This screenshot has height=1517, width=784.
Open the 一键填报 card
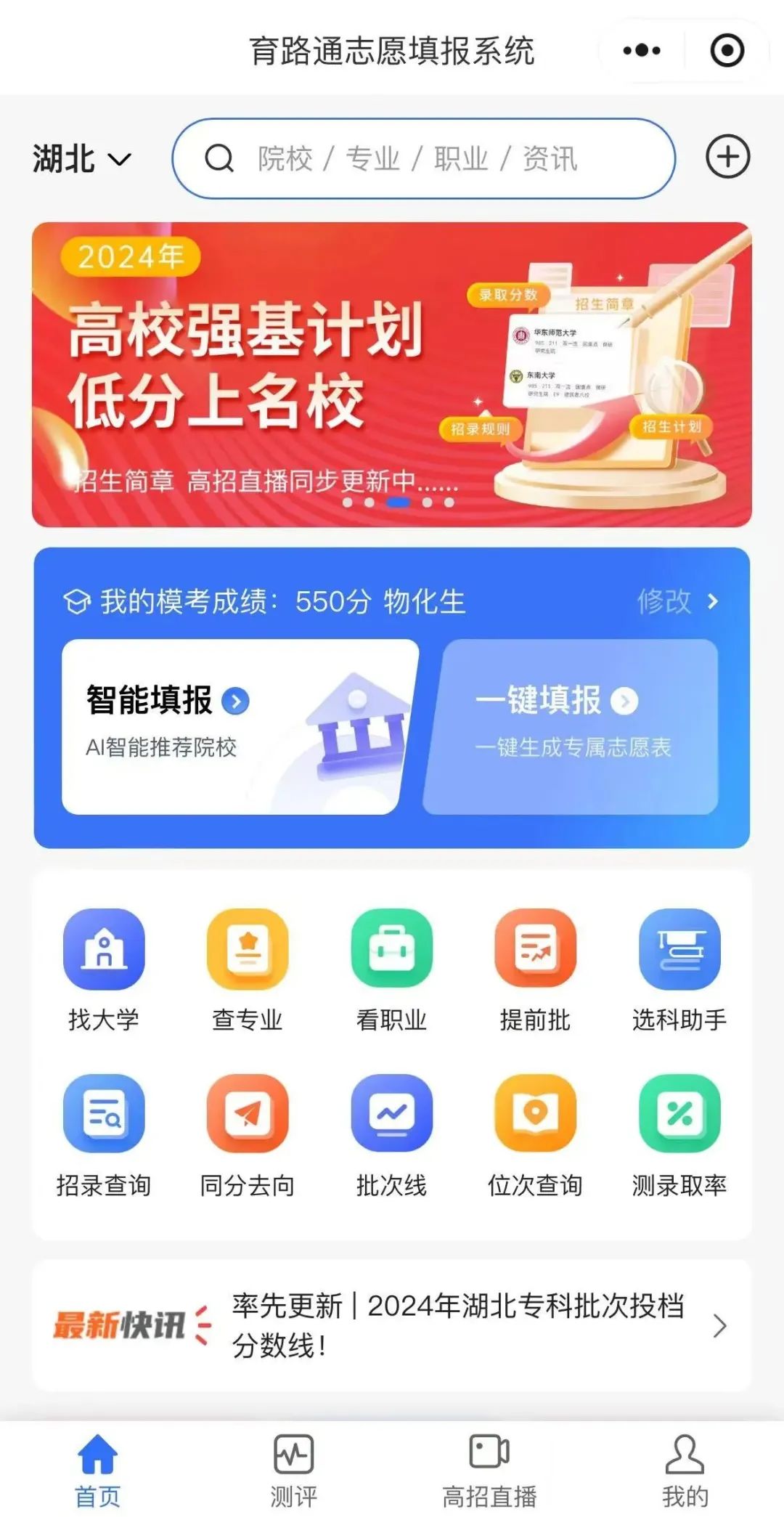(571, 726)
